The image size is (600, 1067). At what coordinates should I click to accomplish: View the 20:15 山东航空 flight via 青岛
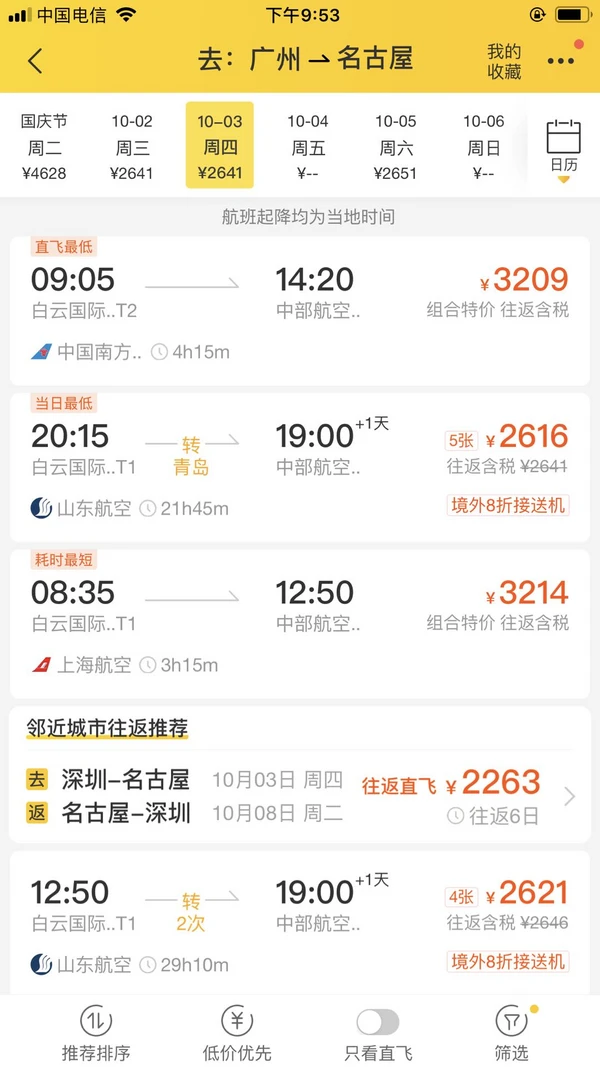(300, 467)
